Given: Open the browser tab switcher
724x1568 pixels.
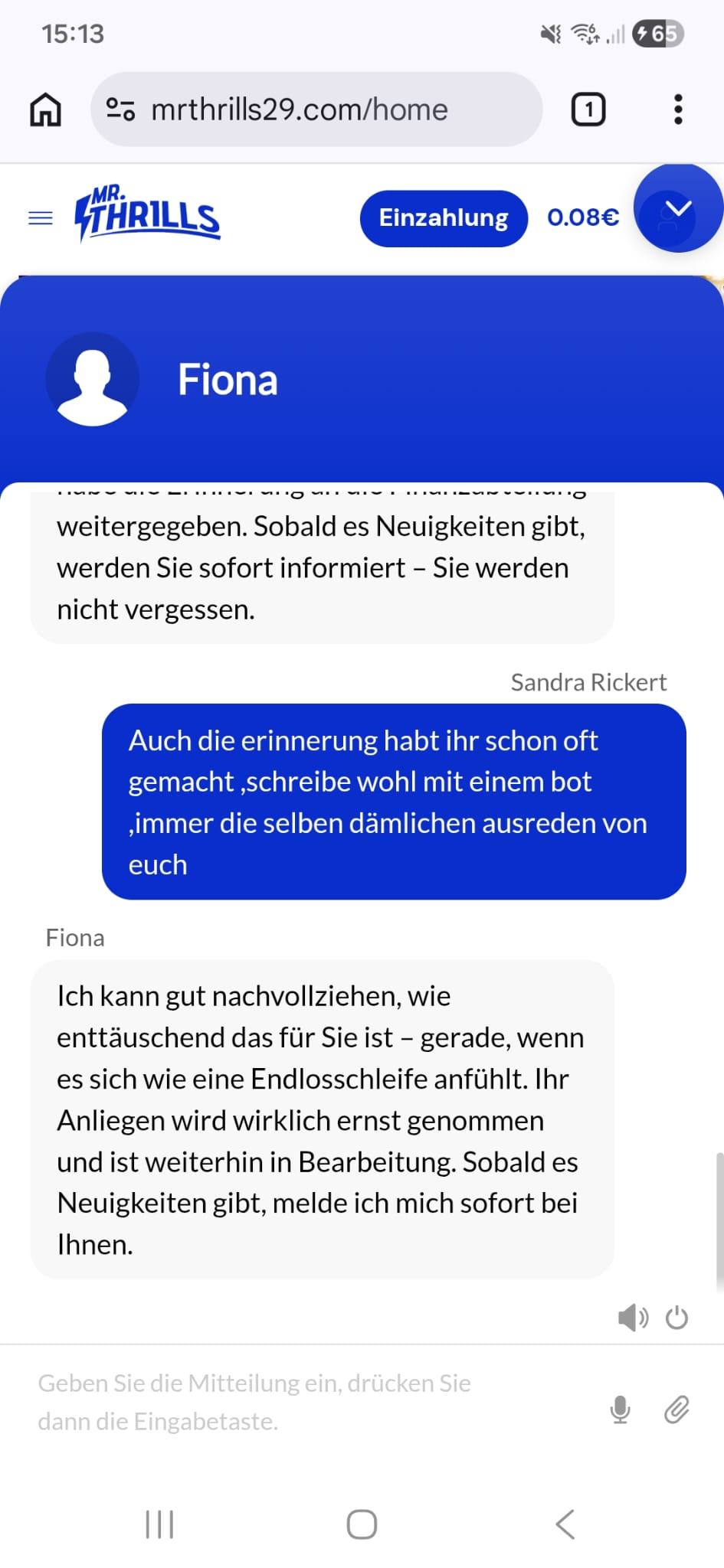Looking at the screenshot, I should (x=588, y=109).
